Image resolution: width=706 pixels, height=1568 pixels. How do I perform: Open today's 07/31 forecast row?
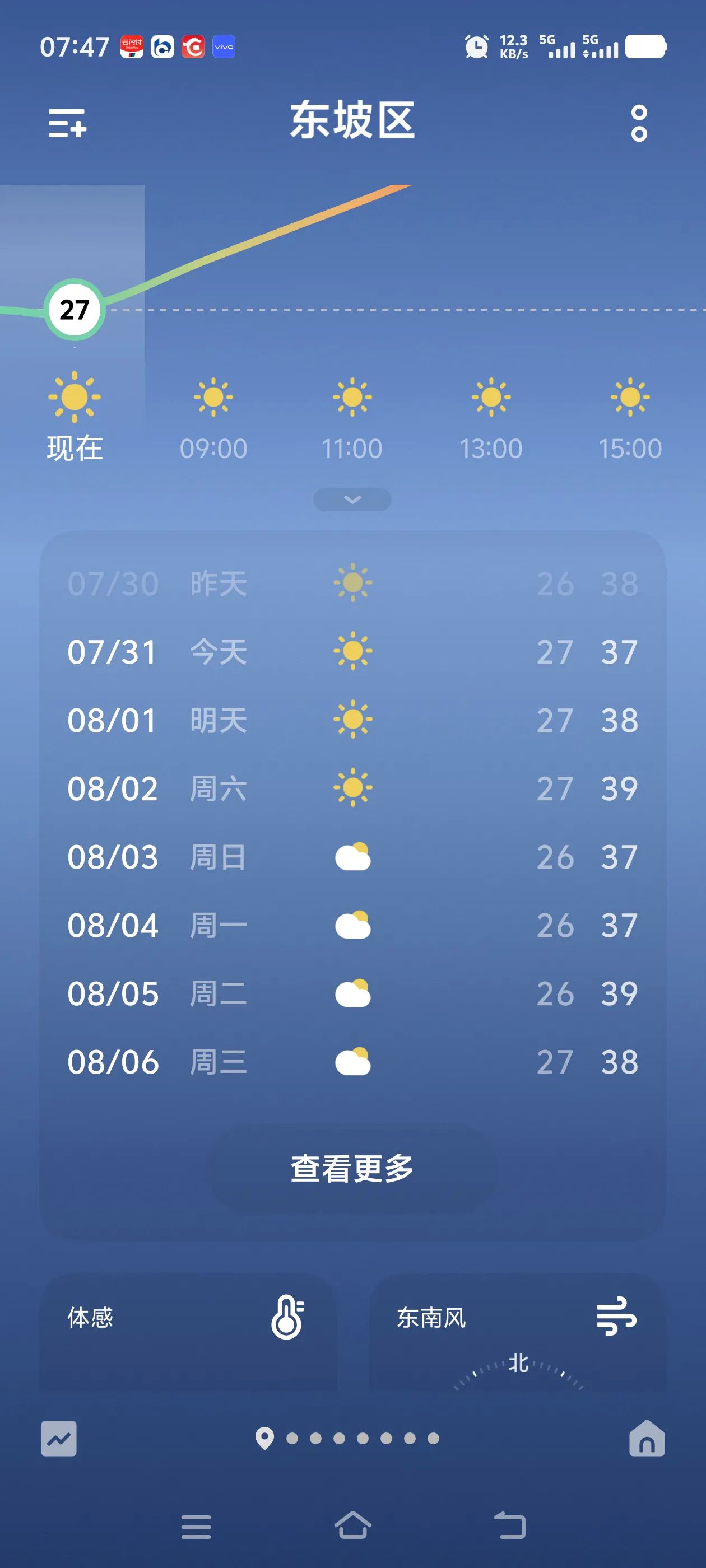point(352,652)
